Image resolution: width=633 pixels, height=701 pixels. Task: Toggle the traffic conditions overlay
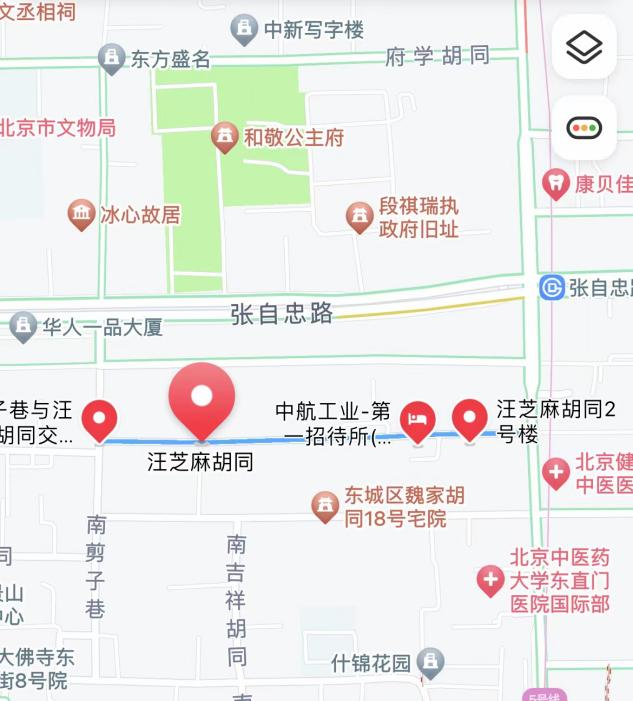tap(584, 128)
